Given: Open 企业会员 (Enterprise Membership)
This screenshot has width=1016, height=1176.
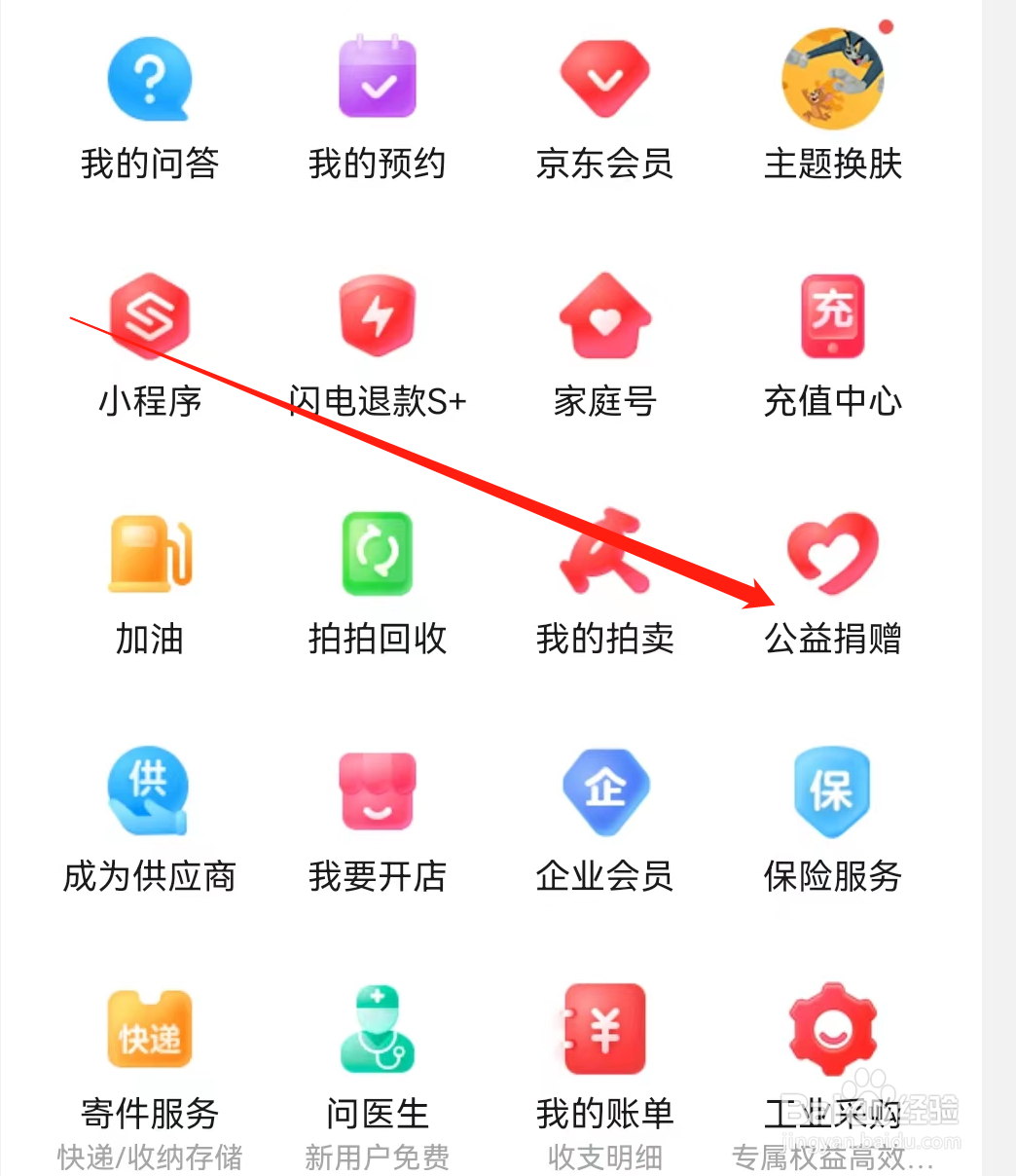Looking at the screenshot, I should point(603,823).
